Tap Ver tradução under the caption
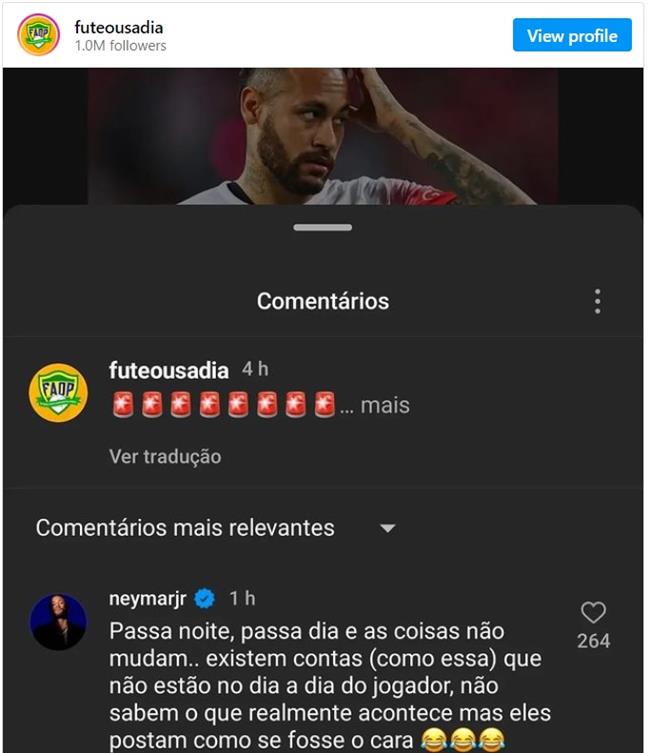Screen dimensions: 650x753 (x=165, y=456)
